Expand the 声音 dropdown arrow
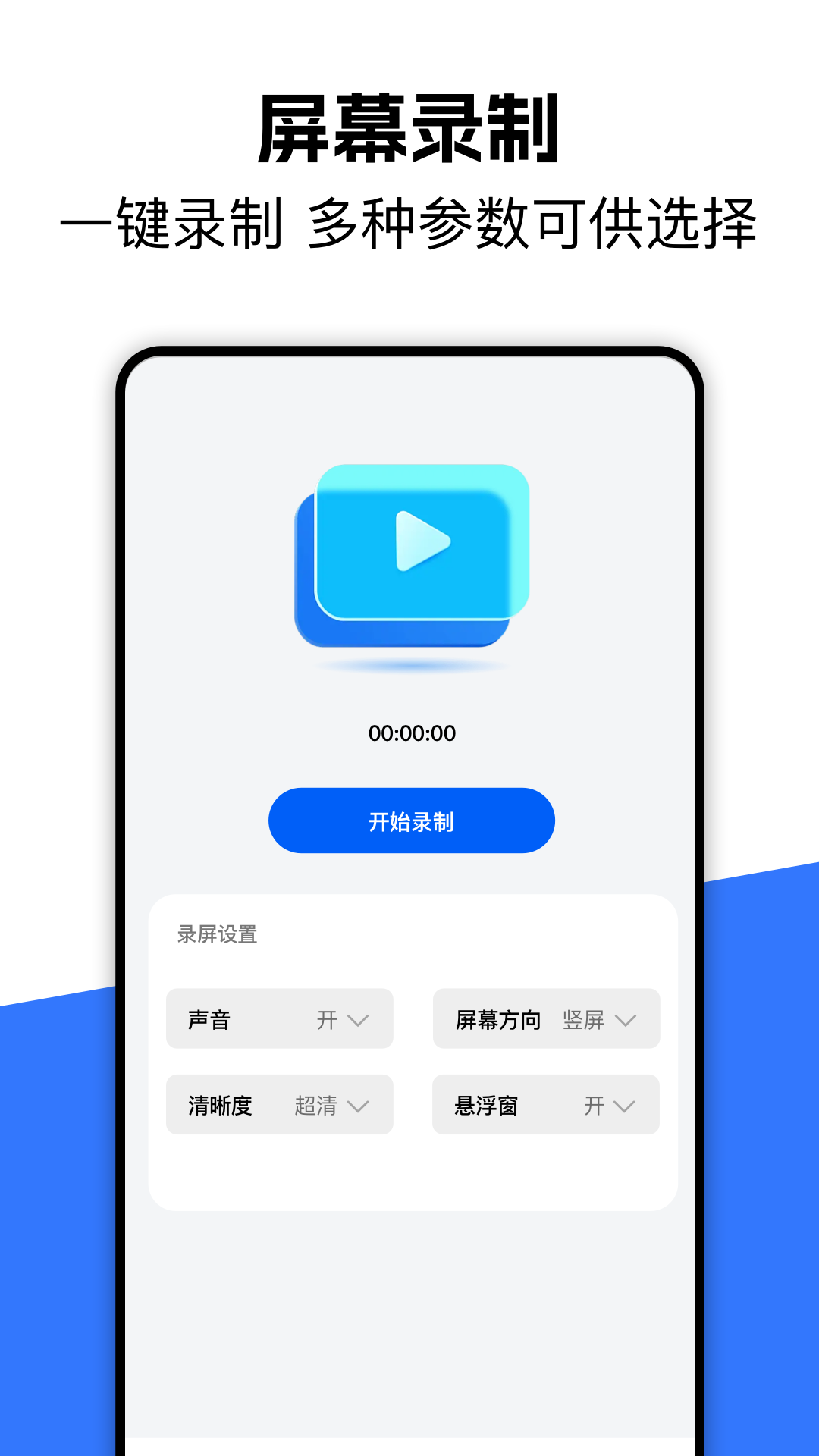This screenshot has height=1456, width=819. 356,1019
